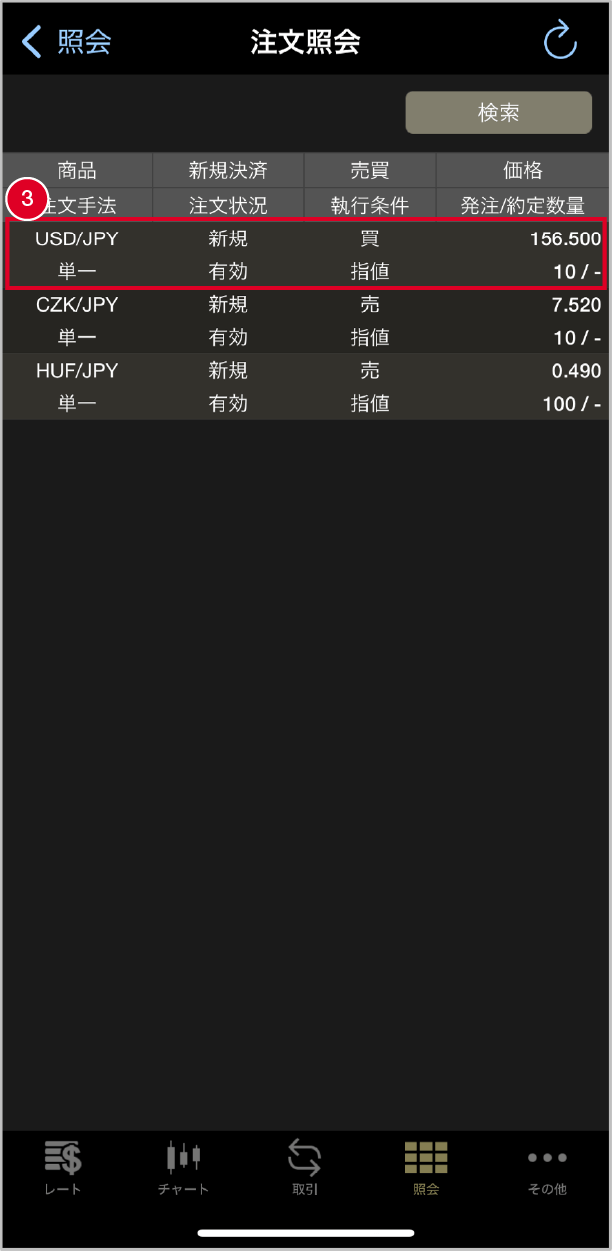Refresh the order inquiry list
The width and height of the screenshot is (612, 1251).
click(560, 42)
